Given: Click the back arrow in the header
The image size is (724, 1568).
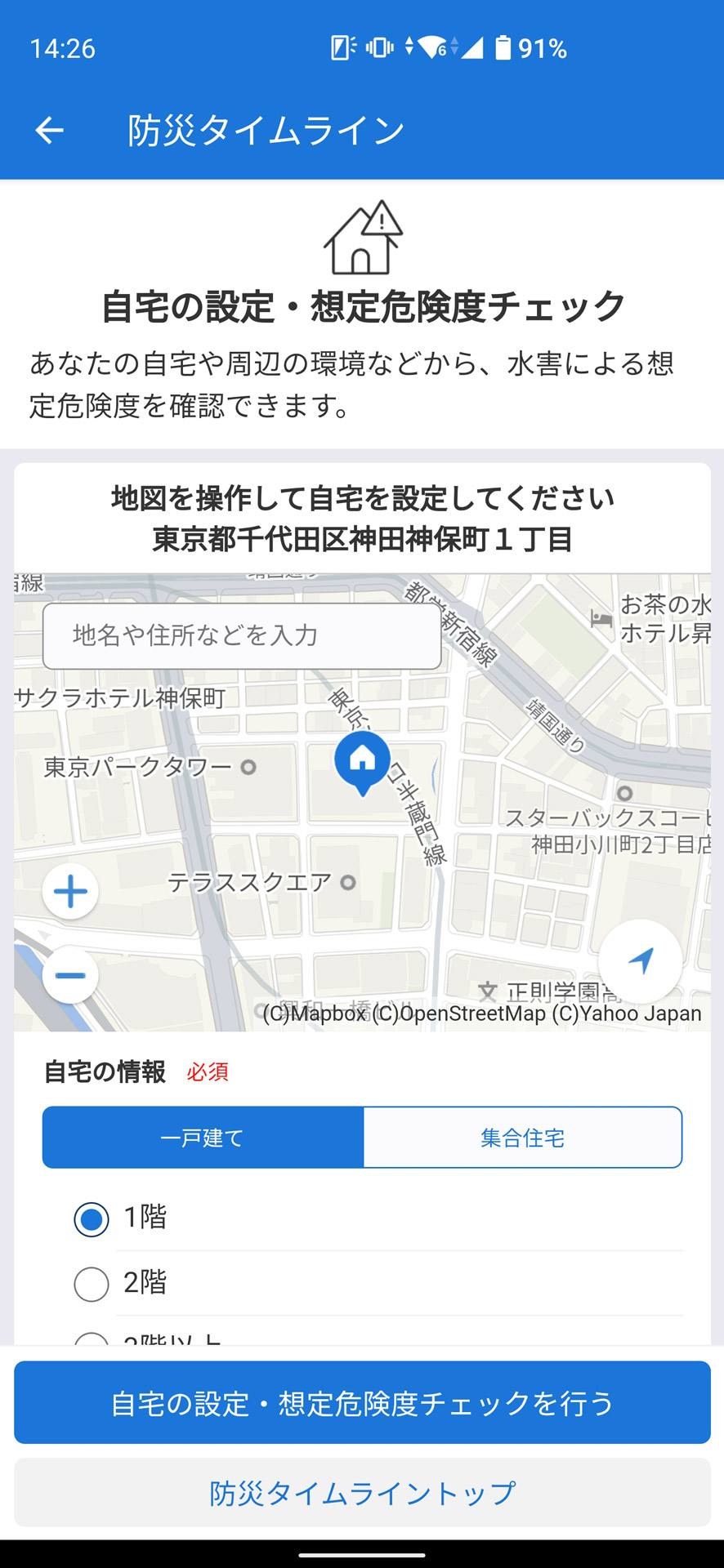Looking at the screenshot, I should (48, 129).
